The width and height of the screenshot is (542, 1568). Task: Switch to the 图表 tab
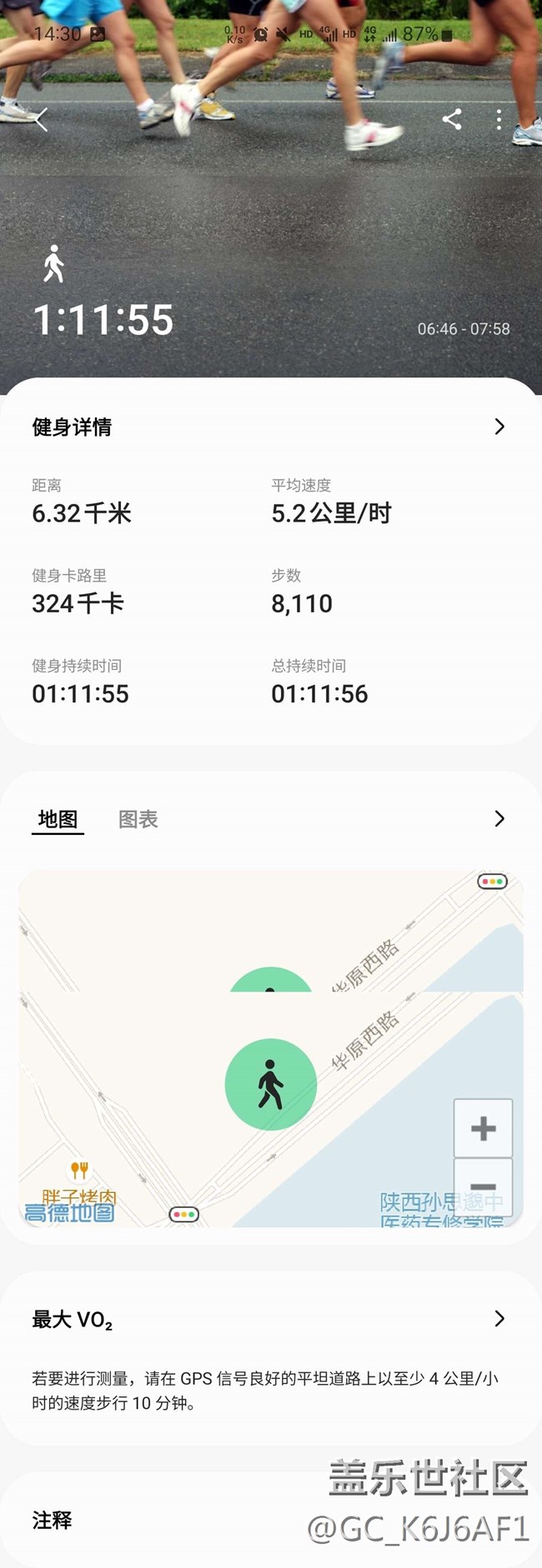138,819
